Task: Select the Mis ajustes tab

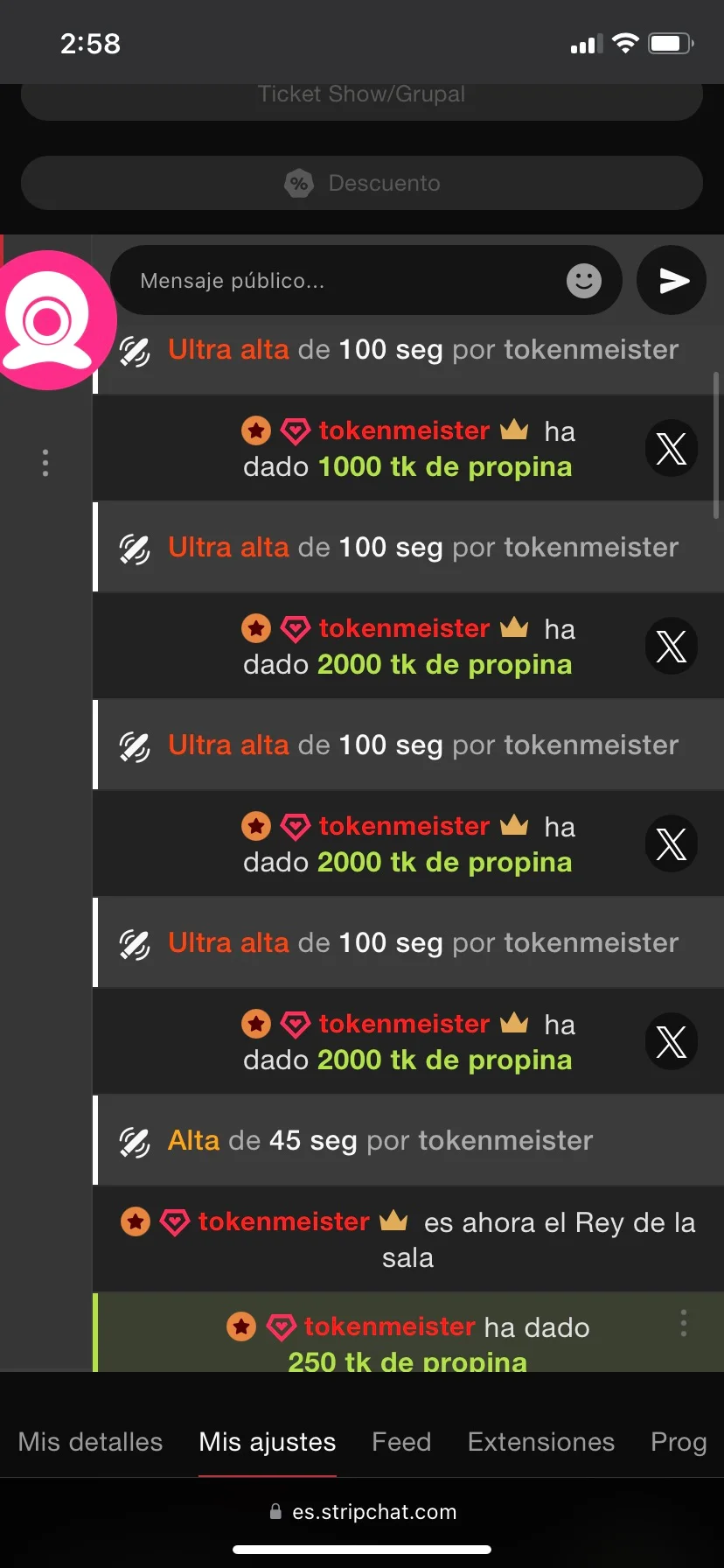Action: pos(267,1442)
